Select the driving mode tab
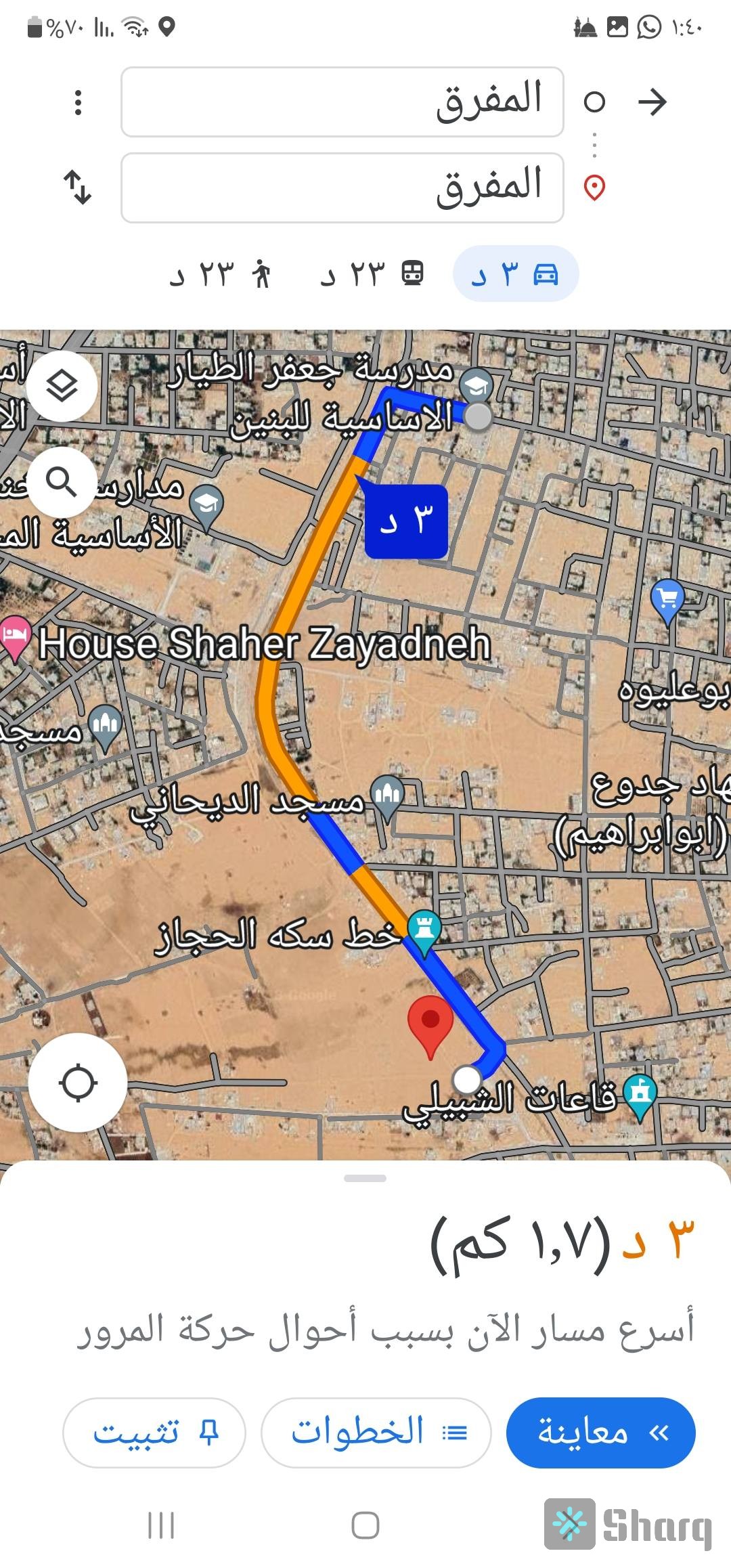 pyautogui.click(x=516, y=274)
